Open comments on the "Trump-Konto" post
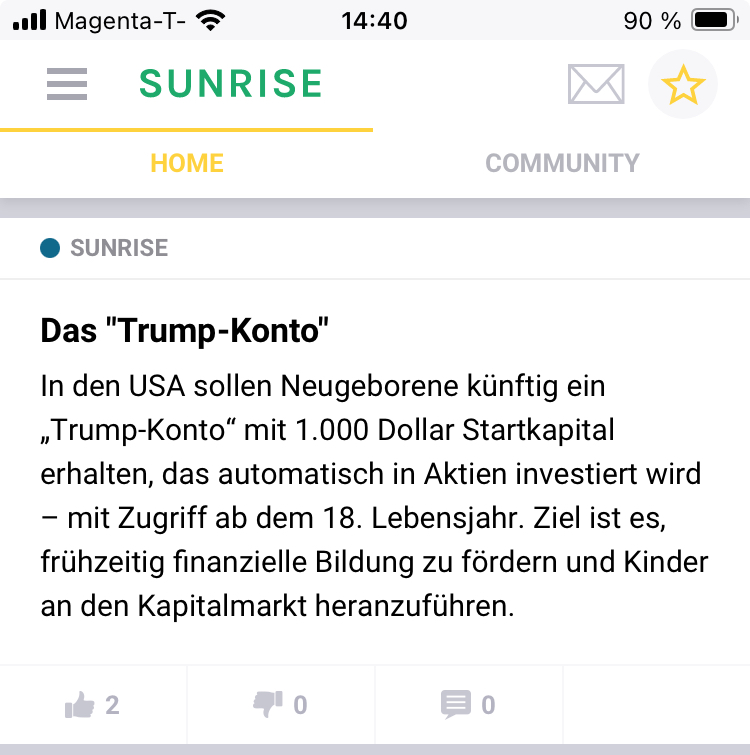 [x=468, y=705]
